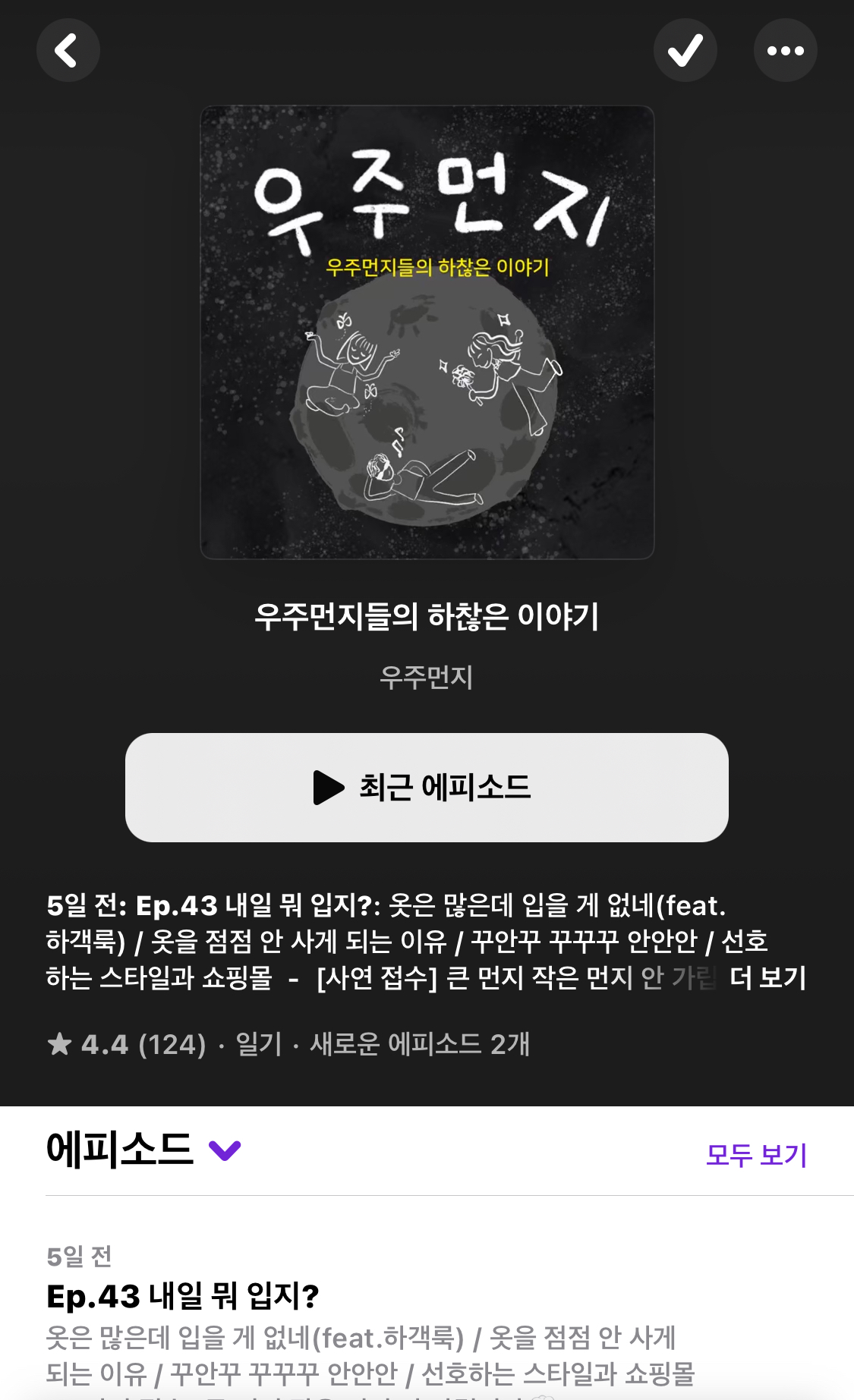Open the three-dot overflow menu

[x=785, y=51]
